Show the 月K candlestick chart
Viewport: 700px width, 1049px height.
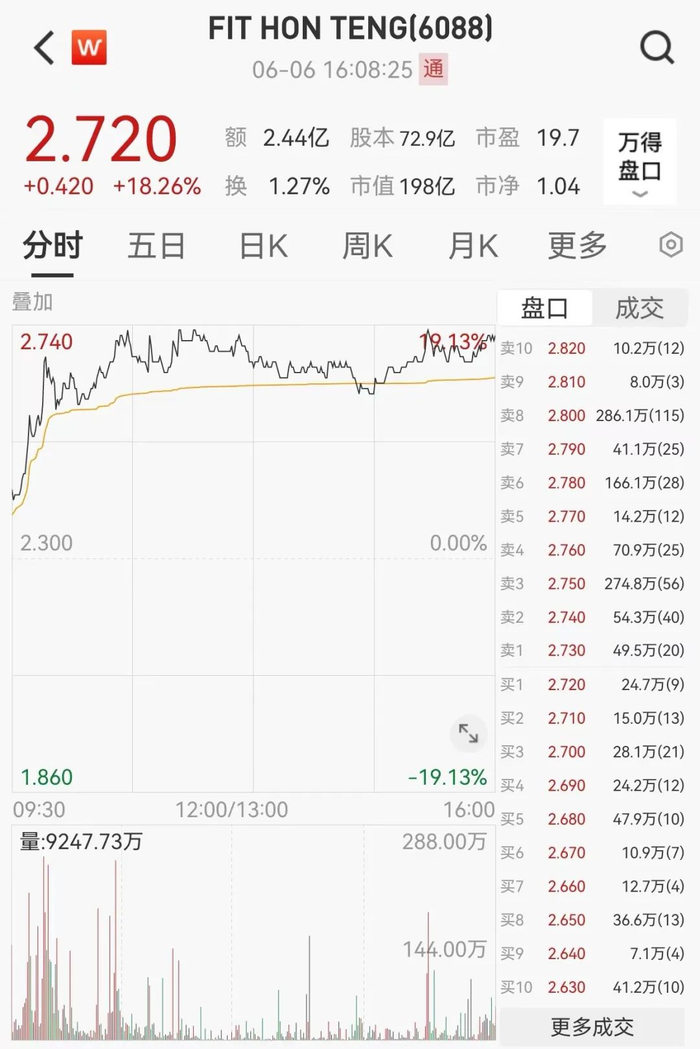click(x=473, y=245)
